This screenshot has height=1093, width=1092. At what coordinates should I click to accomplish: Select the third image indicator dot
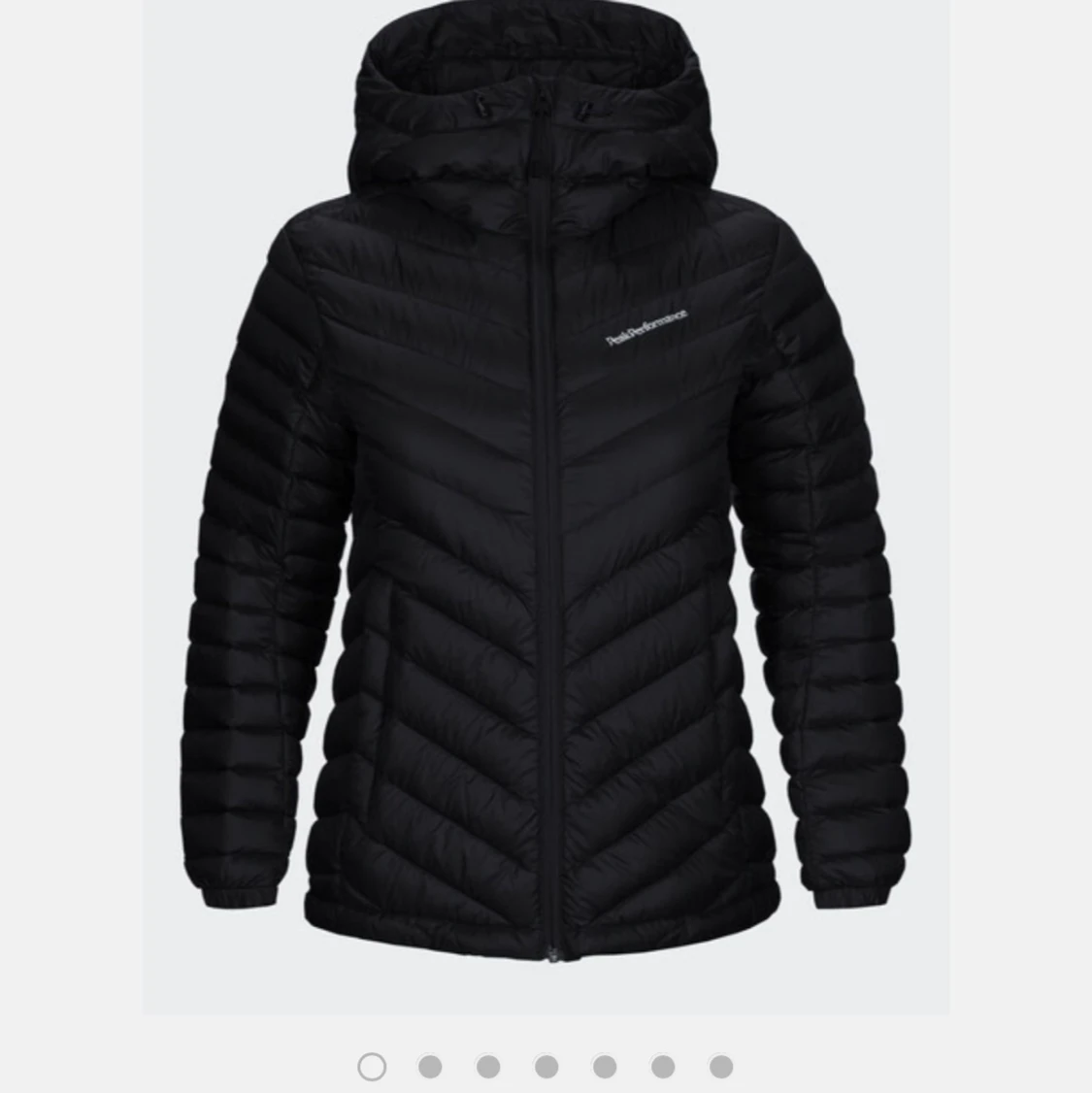pyautogui.click(x=488, y=1067)
